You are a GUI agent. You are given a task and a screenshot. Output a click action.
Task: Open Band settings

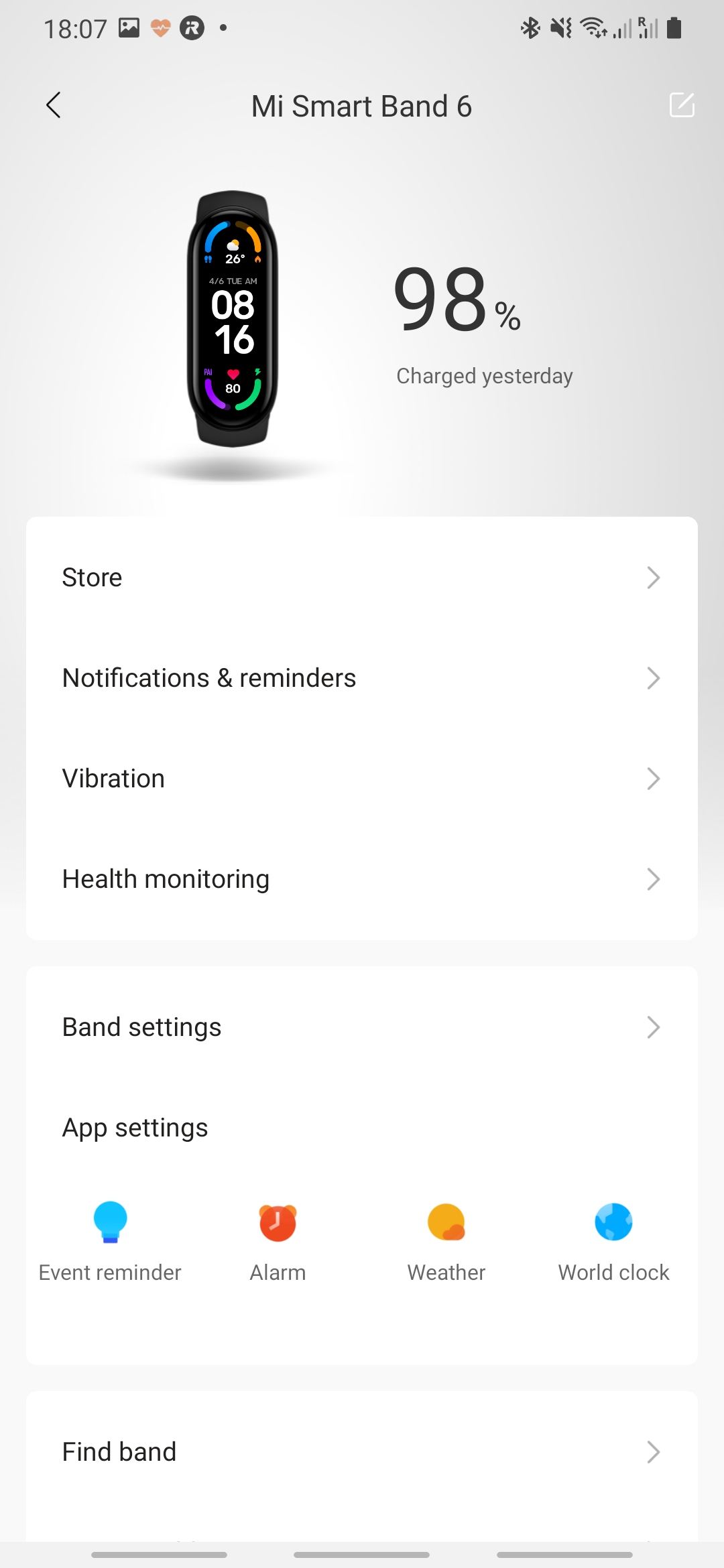pyautogui.click(x=362, y=1027)
